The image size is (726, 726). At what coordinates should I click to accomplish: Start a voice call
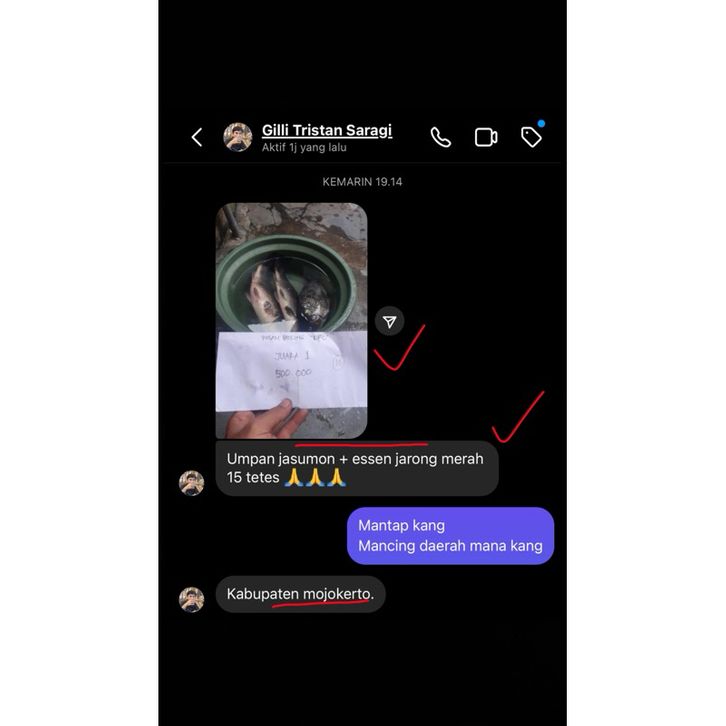pos(440,137)
